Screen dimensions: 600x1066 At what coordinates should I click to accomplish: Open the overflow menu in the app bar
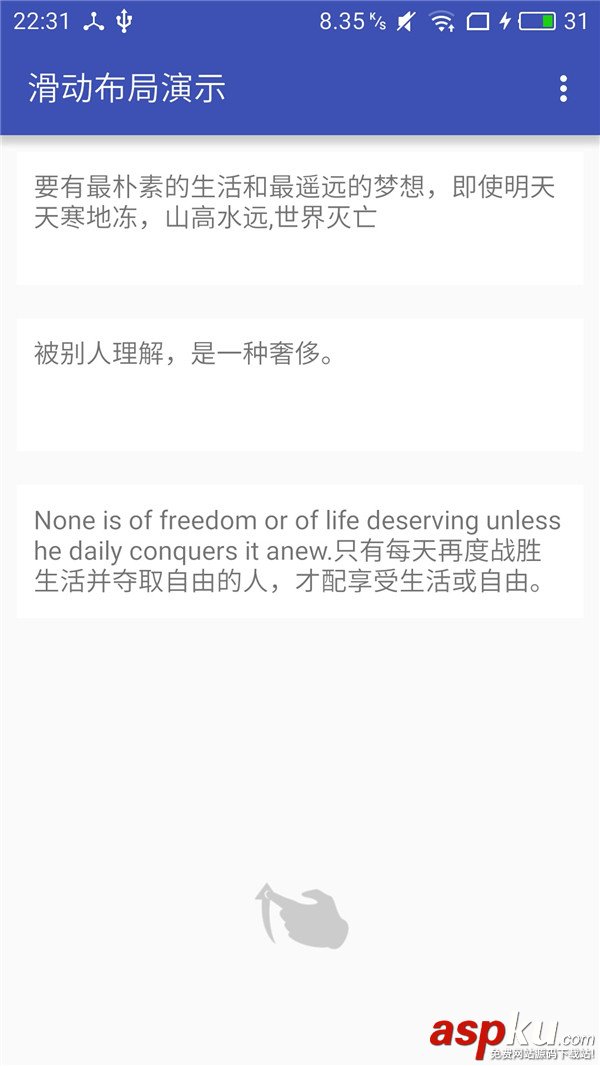pyautogui.click(x=563, y=89)
